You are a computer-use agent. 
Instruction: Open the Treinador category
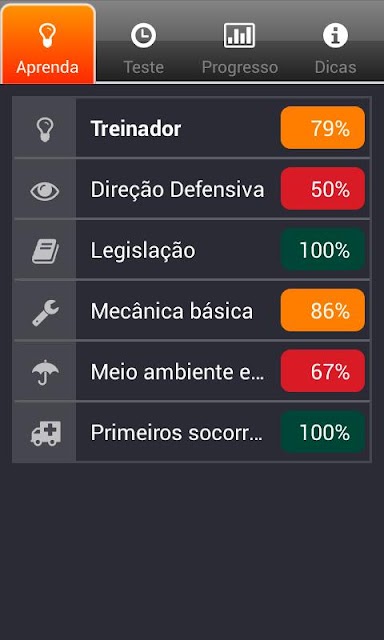click(x=192, y=128)
